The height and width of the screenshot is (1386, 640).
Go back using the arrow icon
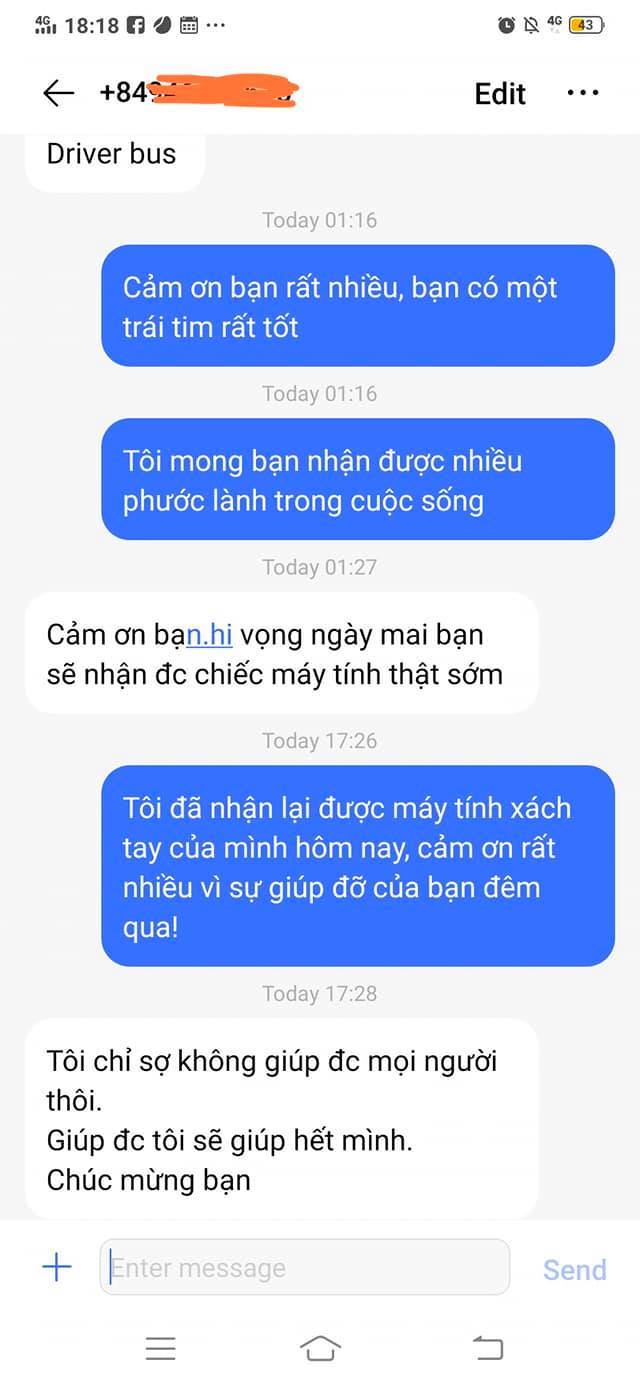point(59,94)
